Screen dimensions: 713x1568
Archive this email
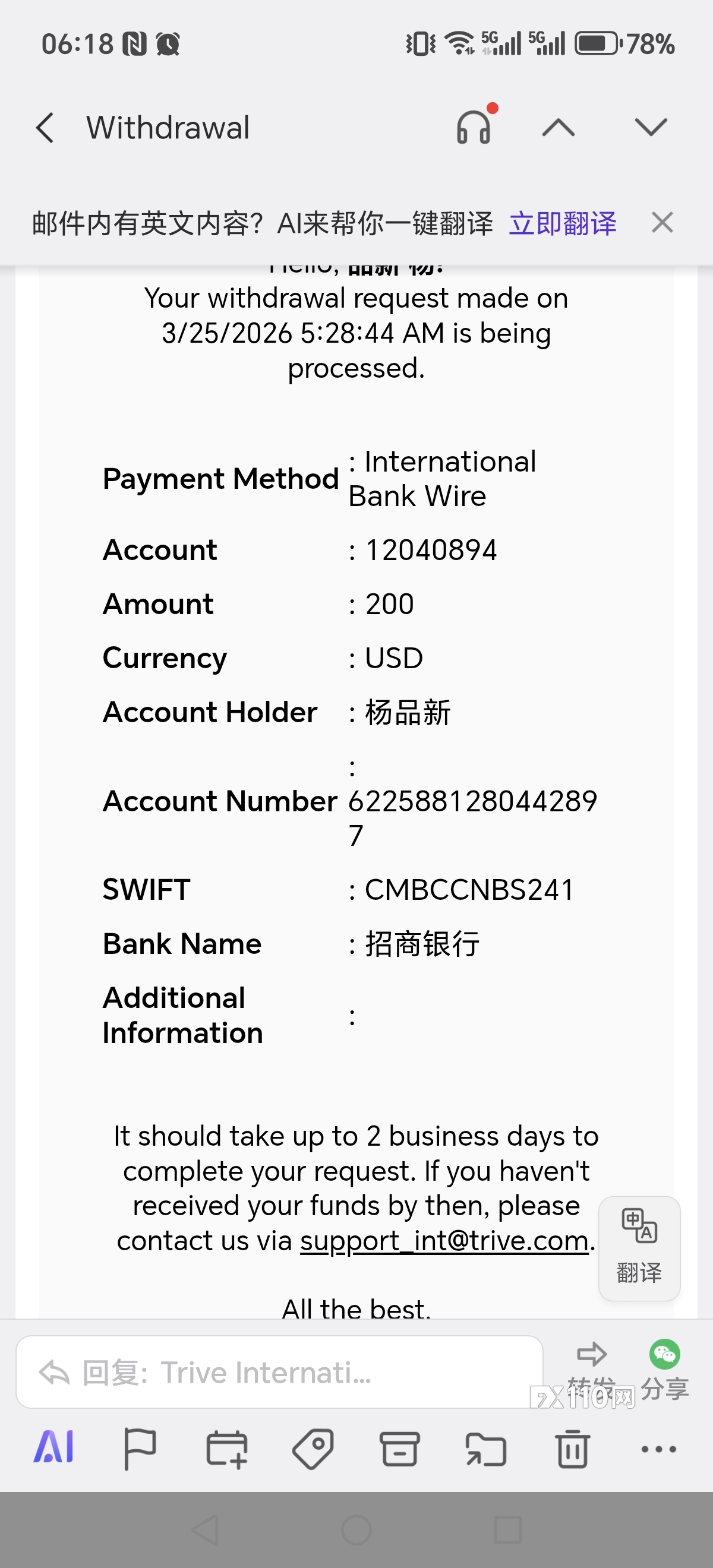399,1449
